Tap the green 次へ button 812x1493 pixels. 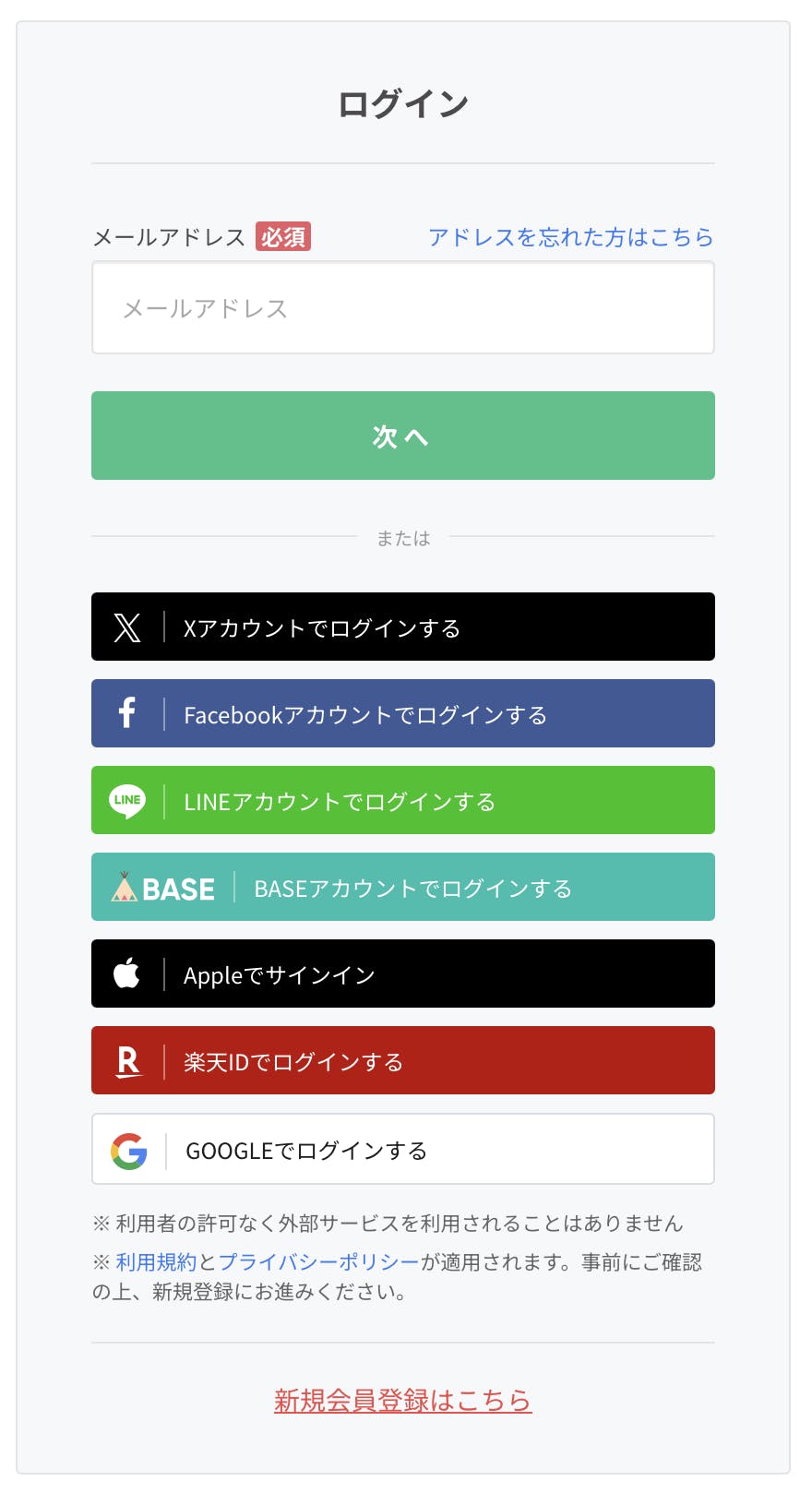(402, 436)
